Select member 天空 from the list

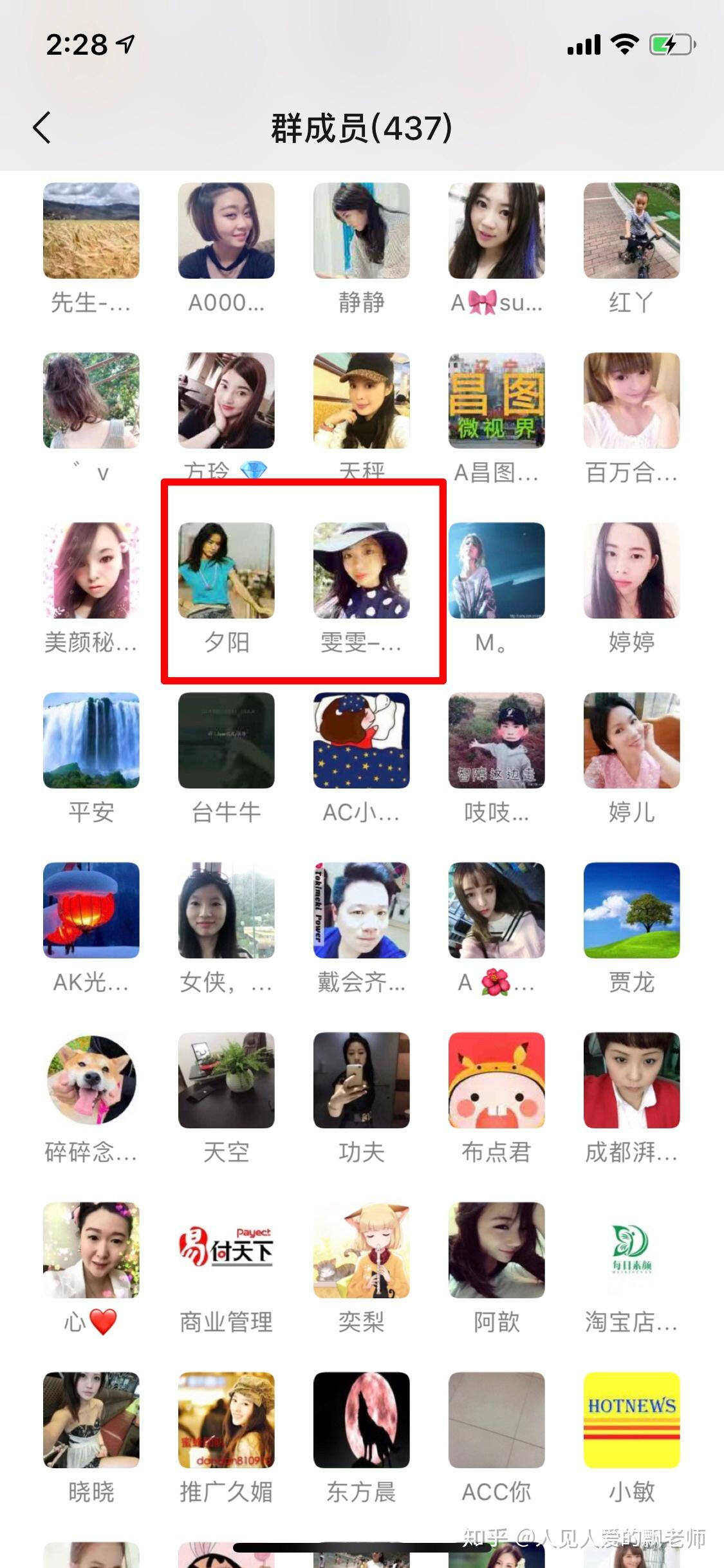pyautogui.click(x=226, y=1081)
